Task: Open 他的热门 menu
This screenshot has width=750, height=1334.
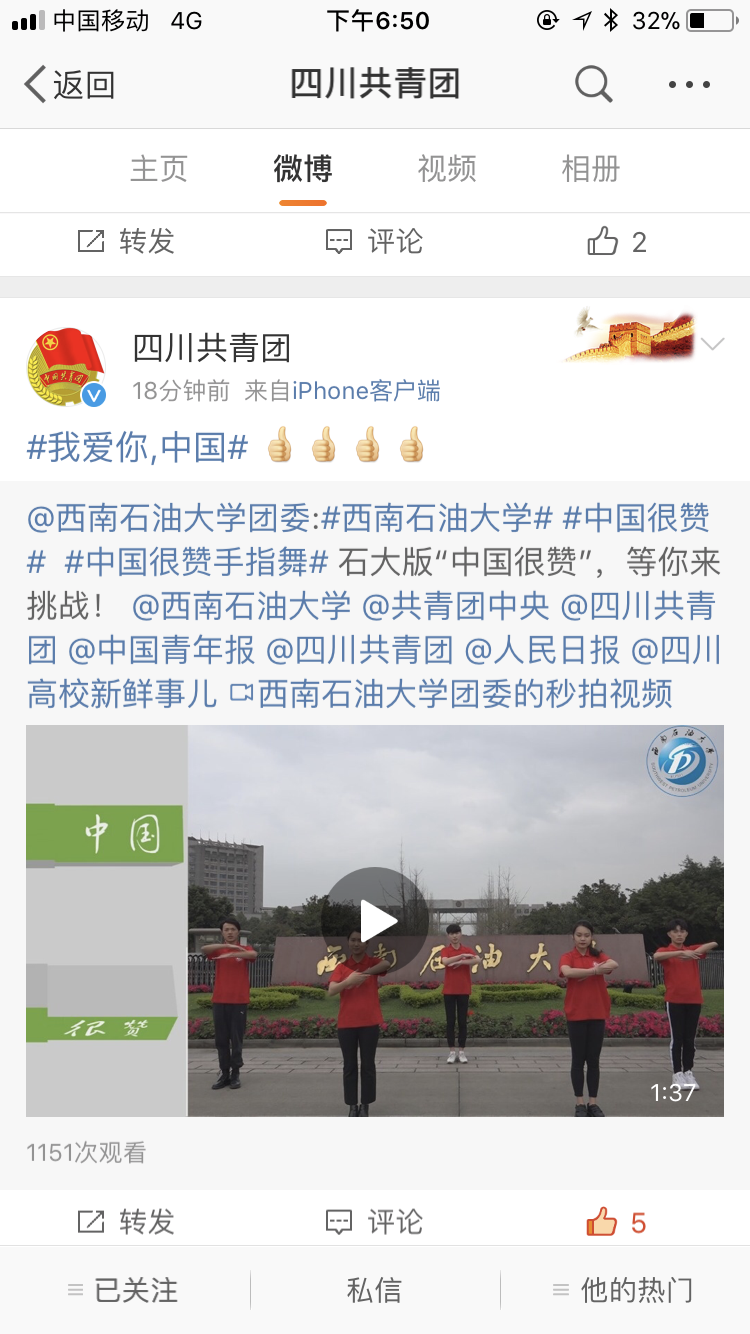Action: [x=623, y=1290]
